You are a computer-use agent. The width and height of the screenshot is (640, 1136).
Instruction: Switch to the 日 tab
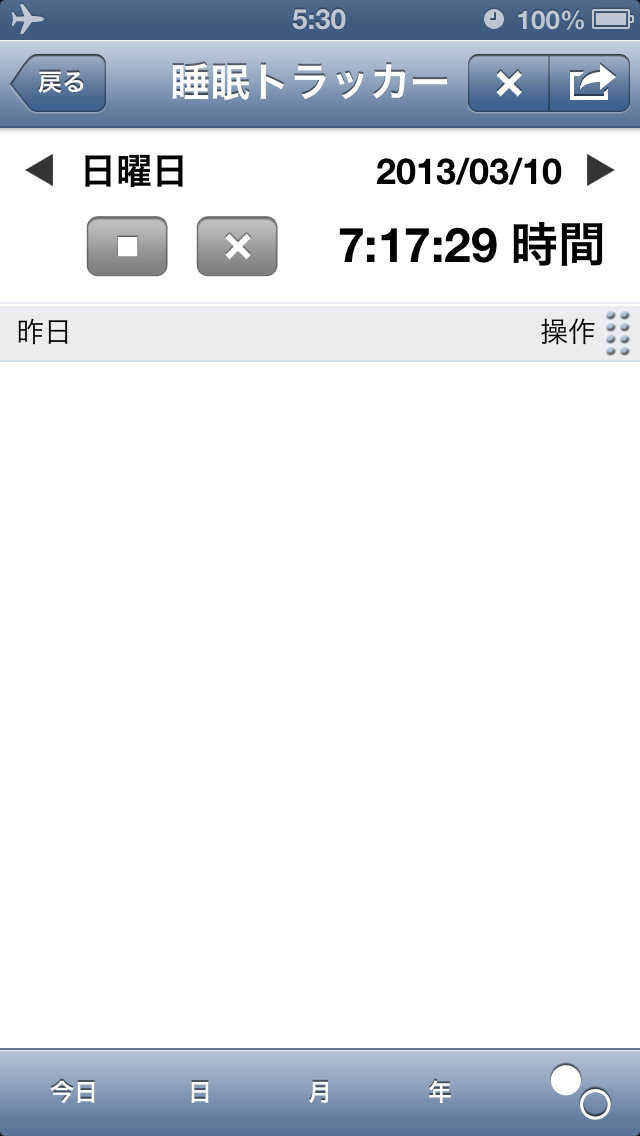(200, 1092)
